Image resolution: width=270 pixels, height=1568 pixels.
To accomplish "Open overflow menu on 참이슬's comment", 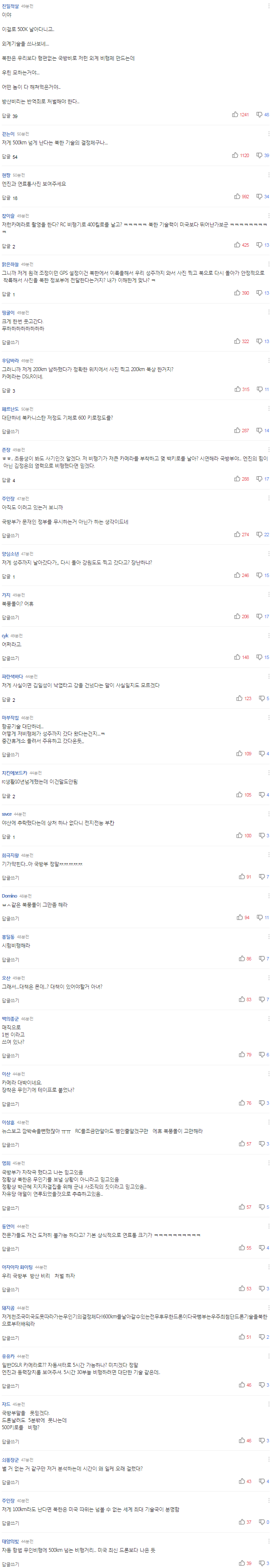I will 267,216.
